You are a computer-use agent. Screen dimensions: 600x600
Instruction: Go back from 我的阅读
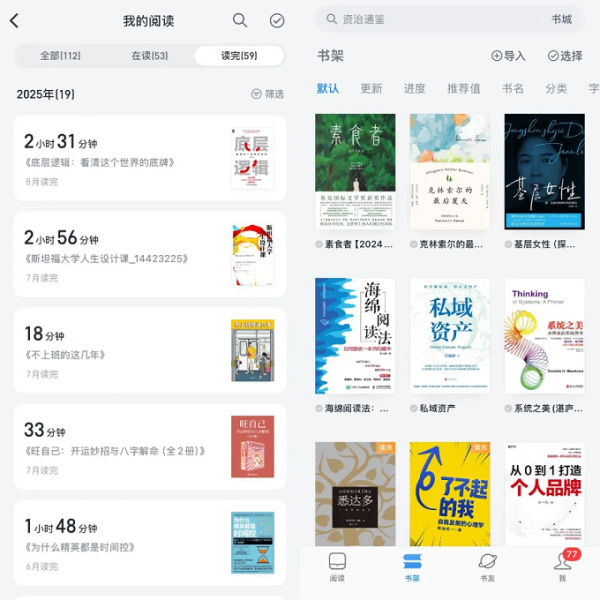tap(14, 20)
